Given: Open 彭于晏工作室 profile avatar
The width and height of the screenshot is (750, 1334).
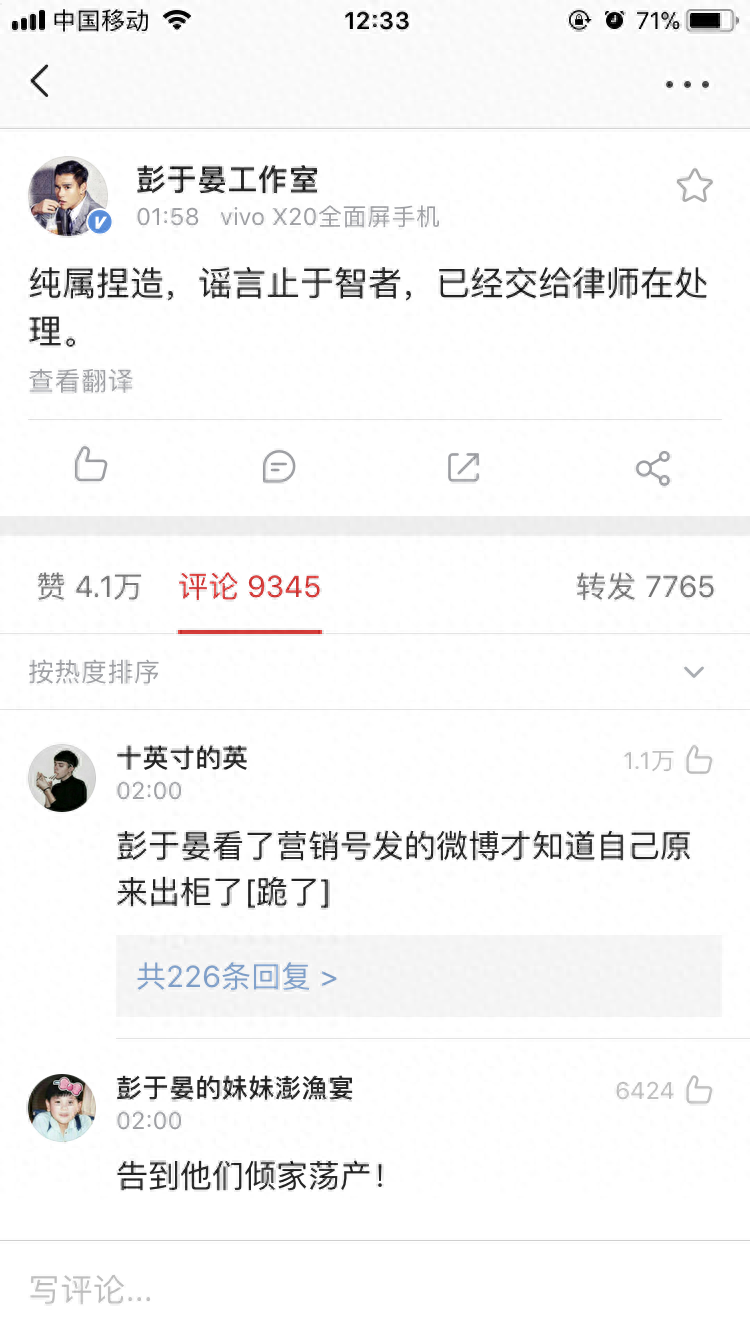Looking at the screenshot, I should (x=68, y=196).
